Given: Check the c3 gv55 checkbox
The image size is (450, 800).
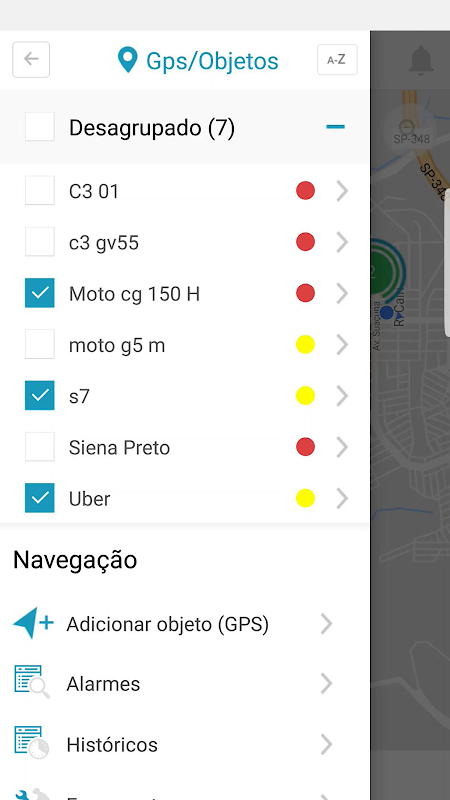Looking at the screenshot, I should click(40, 242).
